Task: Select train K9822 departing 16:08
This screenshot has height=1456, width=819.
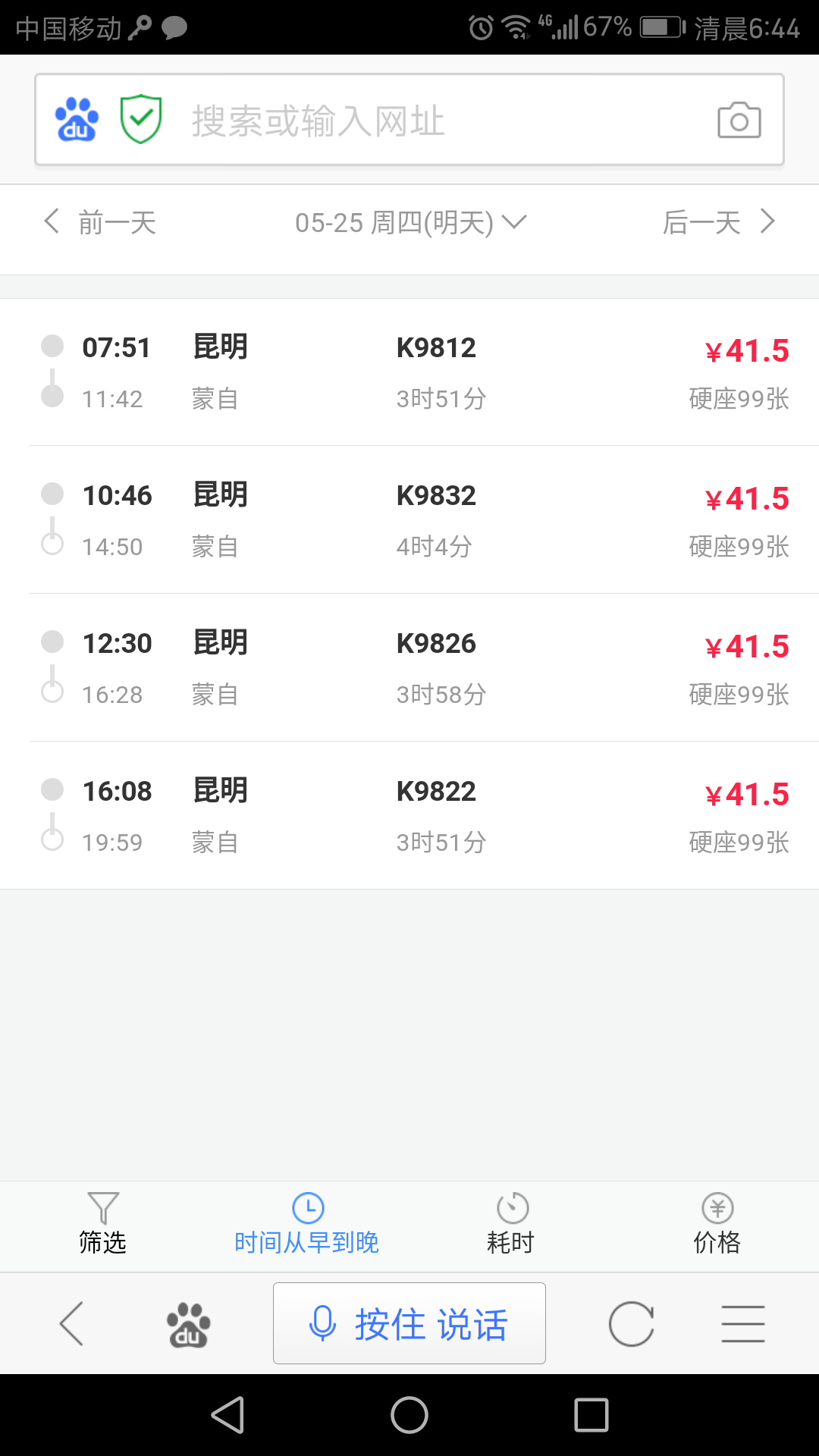Action: tap(409, 815)
